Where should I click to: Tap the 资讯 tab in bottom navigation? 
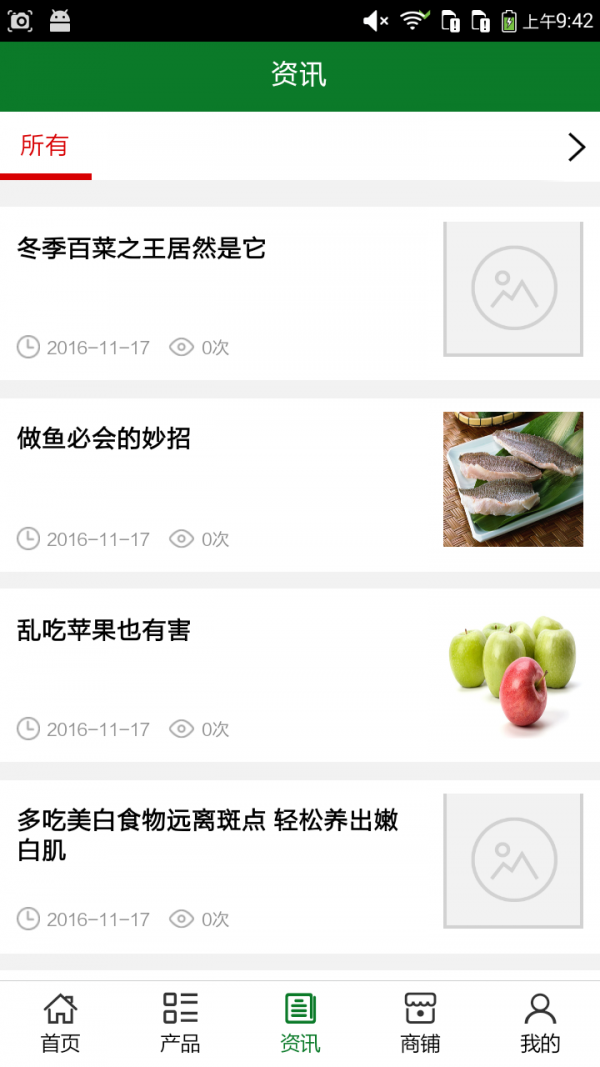pyautogui.click(x=300, y=1023)
